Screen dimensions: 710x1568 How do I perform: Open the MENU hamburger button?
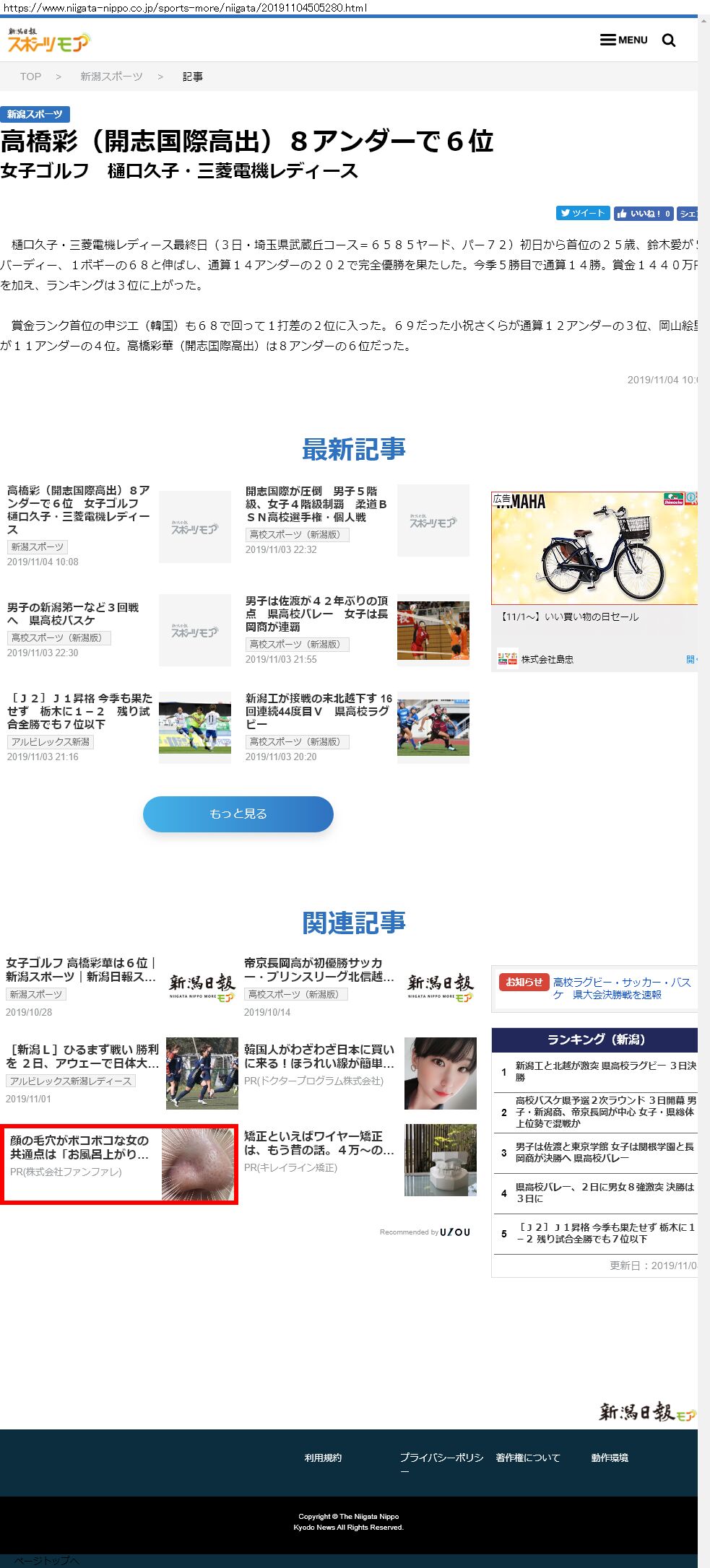623,40
